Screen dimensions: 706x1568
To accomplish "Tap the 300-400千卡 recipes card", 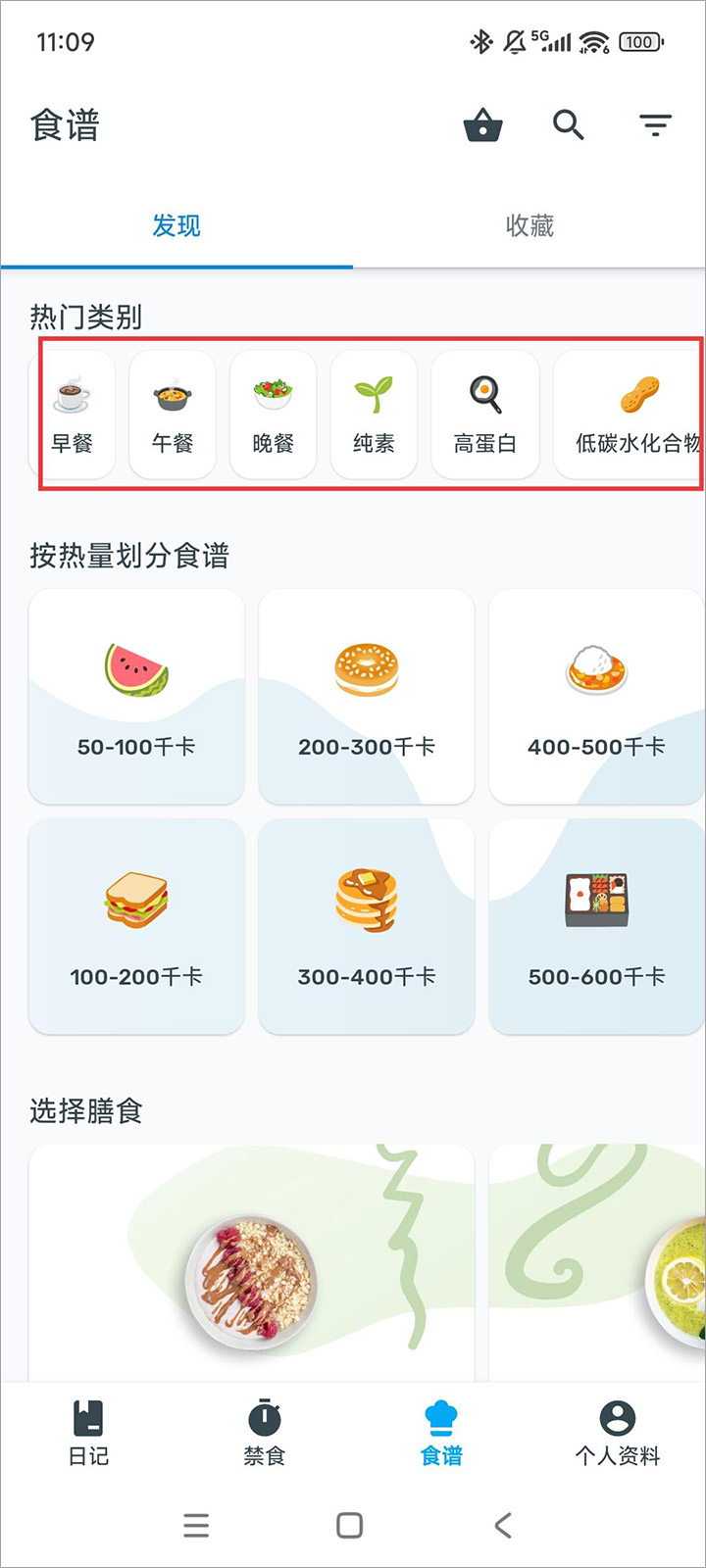I will click(x=367, y=926).
